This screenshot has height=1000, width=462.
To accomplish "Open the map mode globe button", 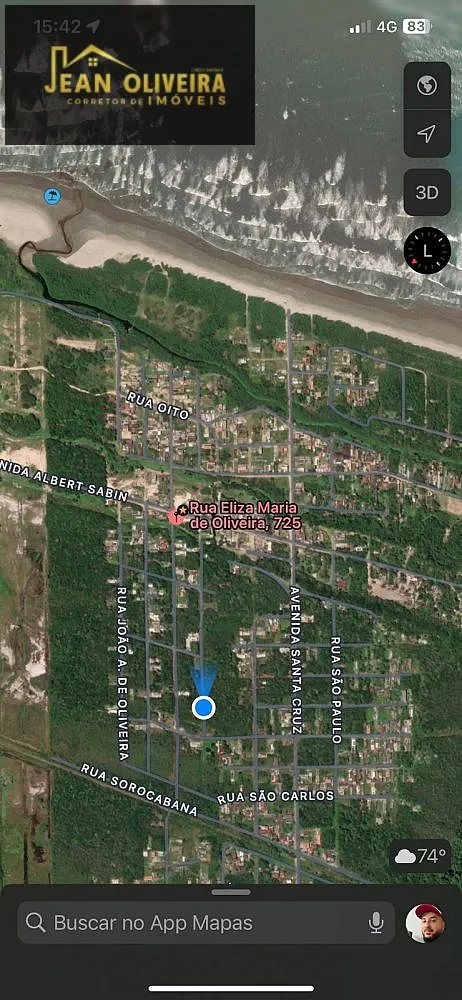I will [x=427, y=85].
